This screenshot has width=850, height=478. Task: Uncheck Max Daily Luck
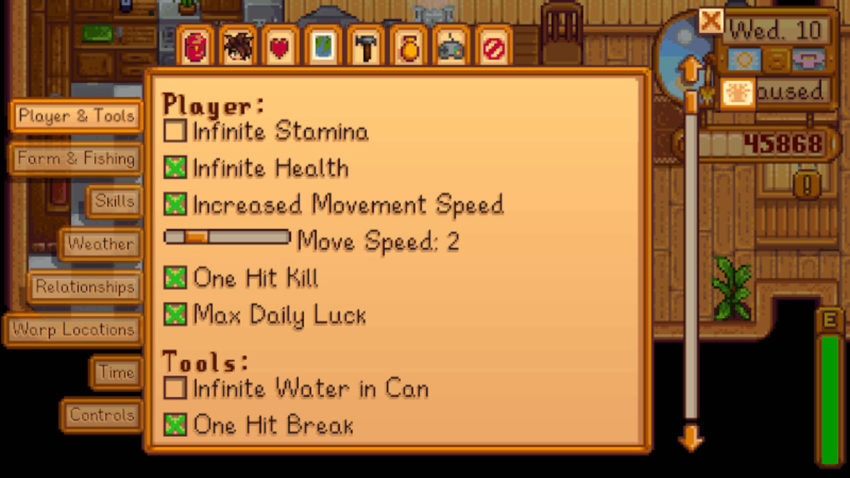pyautogui.click(x=175, y=314)
